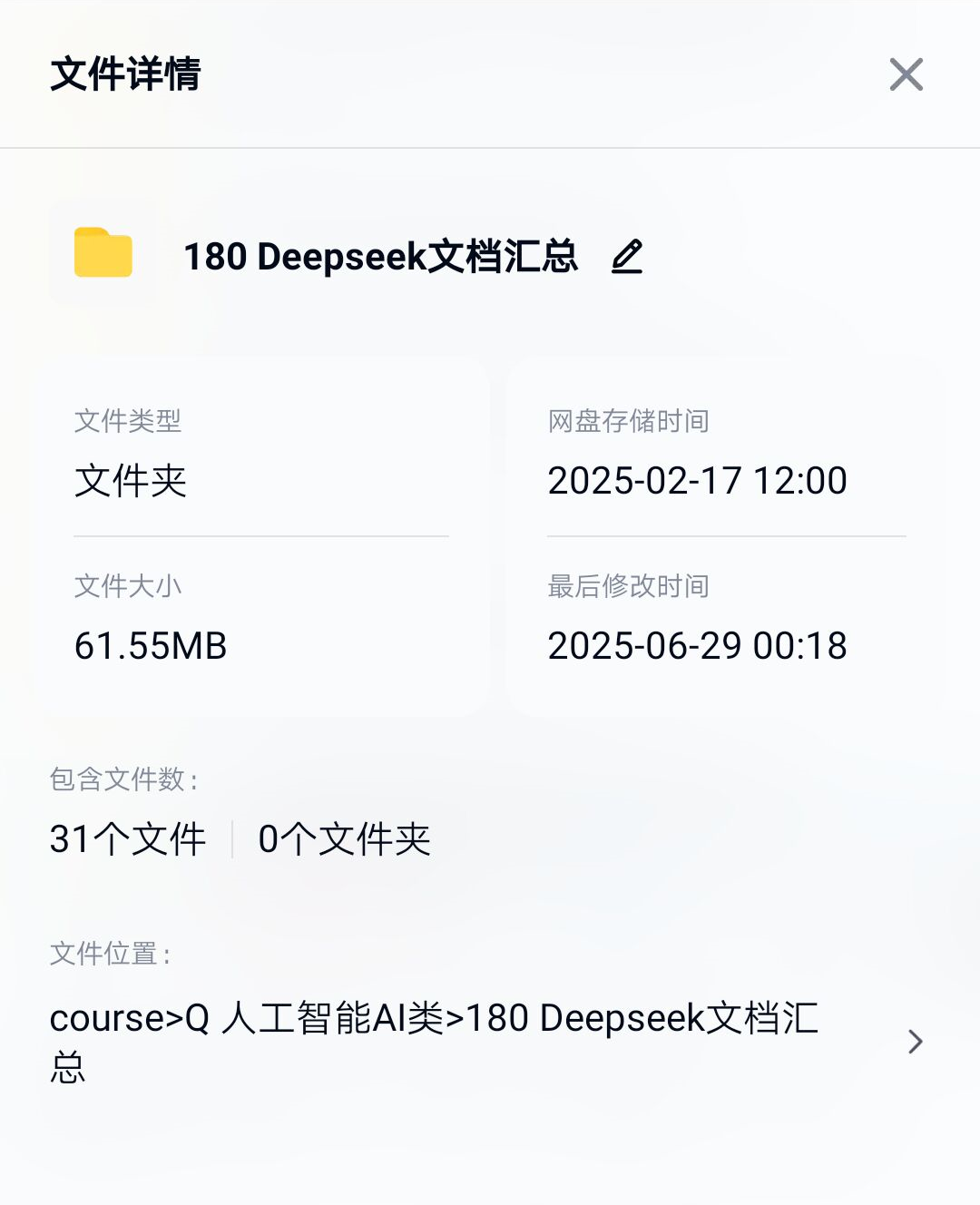Close the 文件详情 panel
The image size is (980, 1205).
(x=906, y=74)
